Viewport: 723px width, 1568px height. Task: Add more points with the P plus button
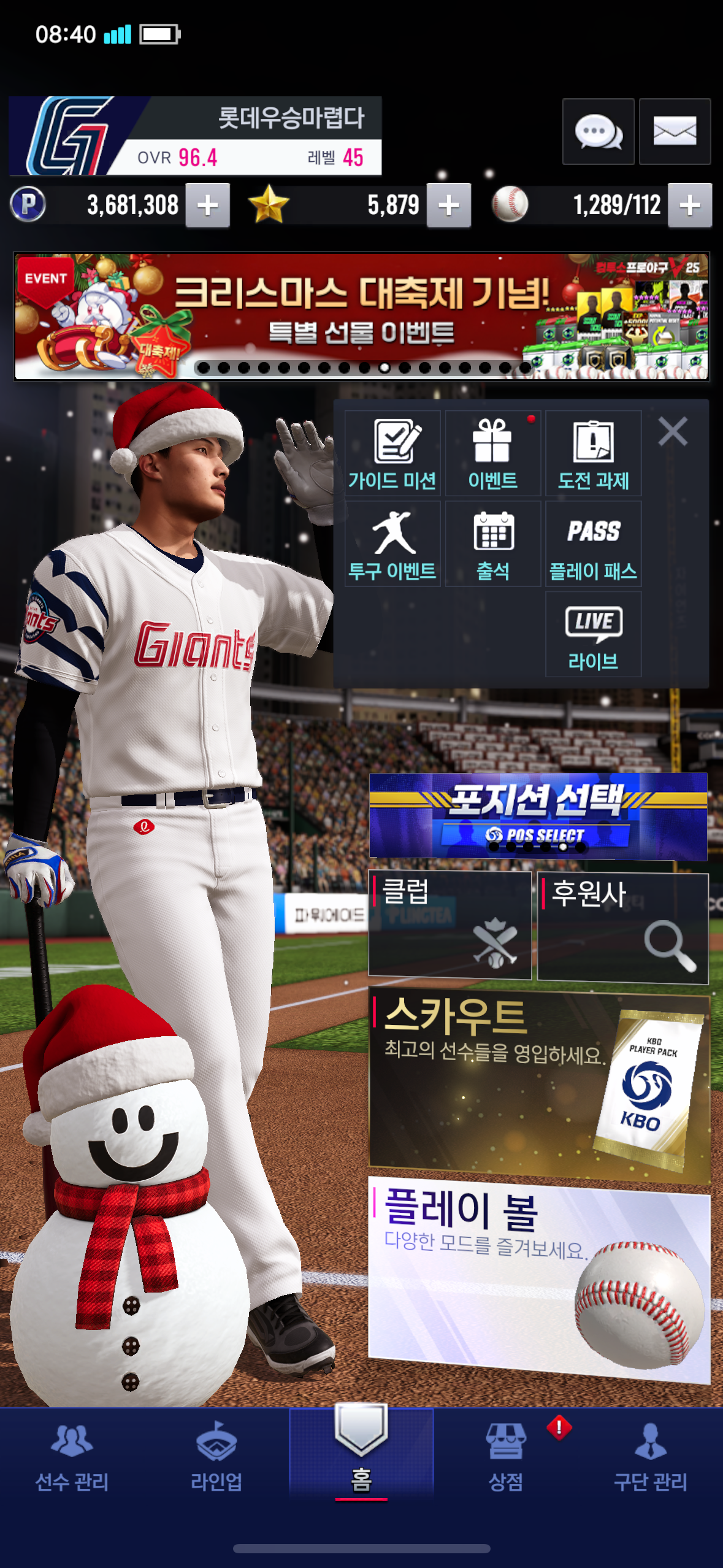(x=208, y=206)
